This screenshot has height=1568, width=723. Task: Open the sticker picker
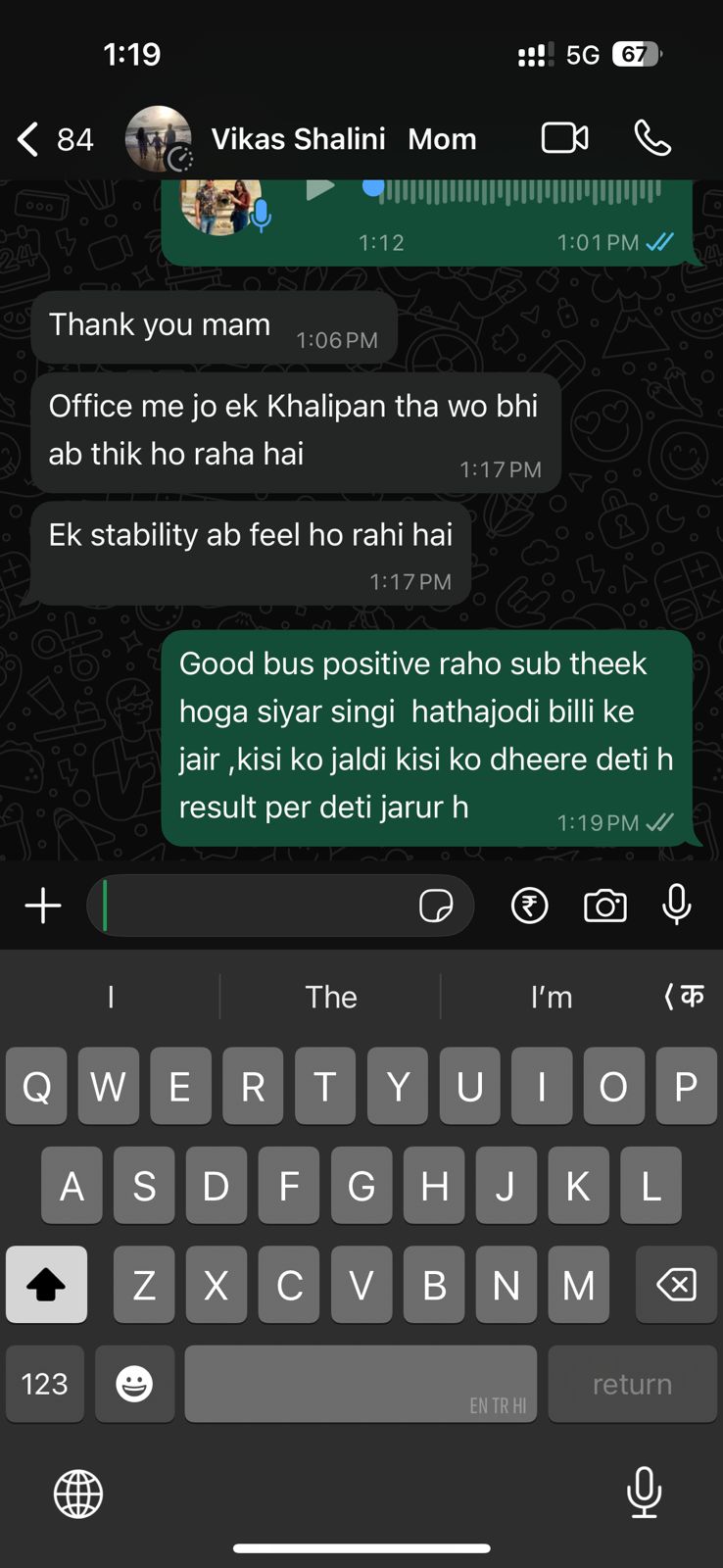[x=435, y=906]
